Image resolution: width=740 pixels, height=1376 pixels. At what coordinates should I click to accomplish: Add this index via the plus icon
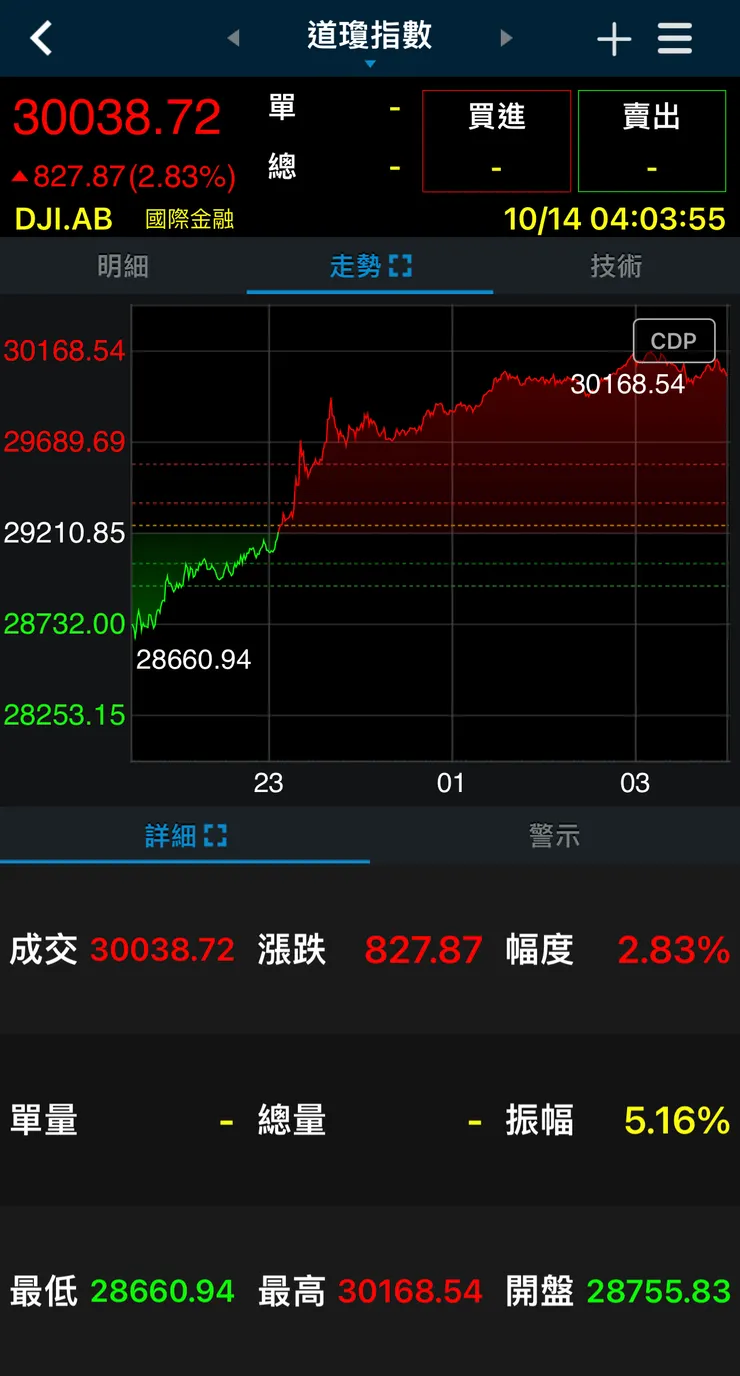[613, 37]
